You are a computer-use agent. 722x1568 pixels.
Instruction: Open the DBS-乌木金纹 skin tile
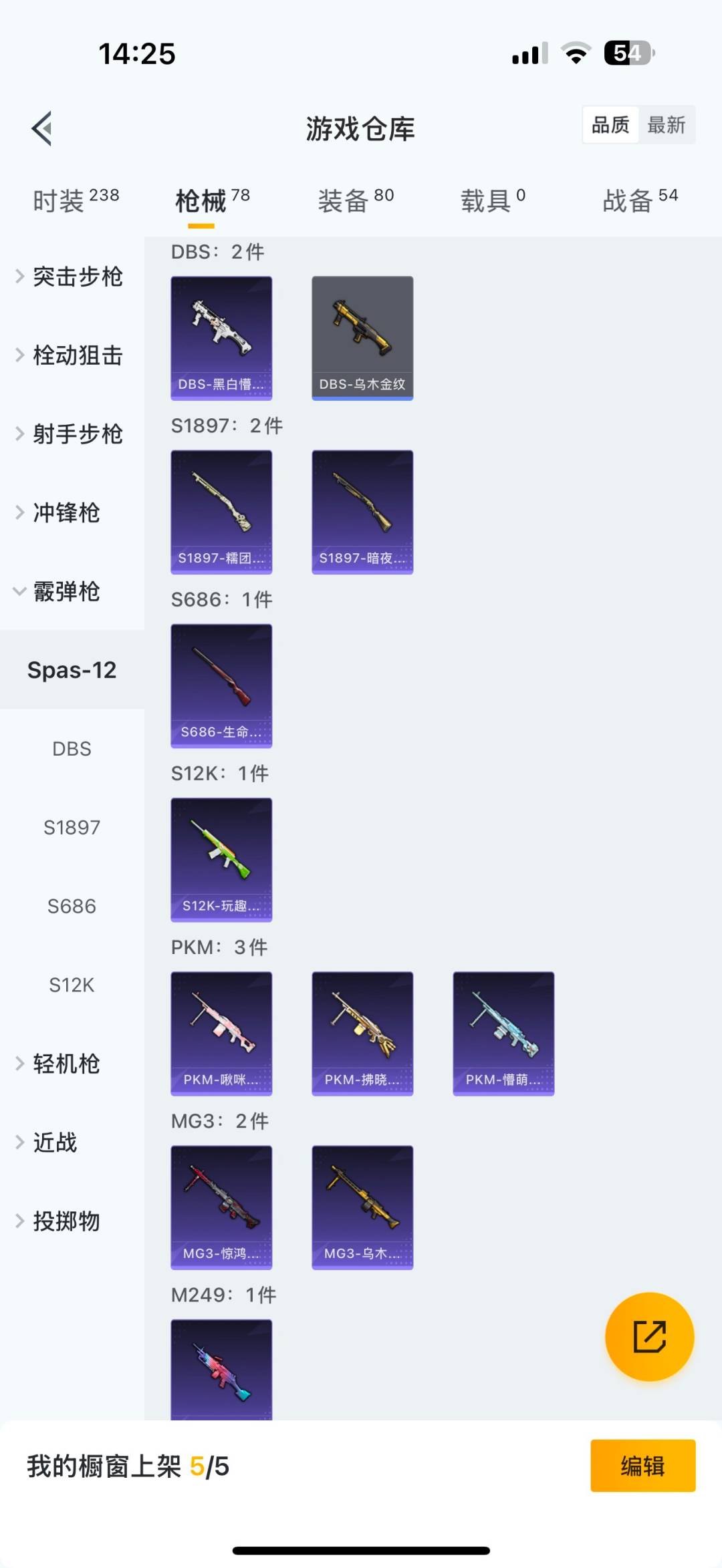coord(362,338)
